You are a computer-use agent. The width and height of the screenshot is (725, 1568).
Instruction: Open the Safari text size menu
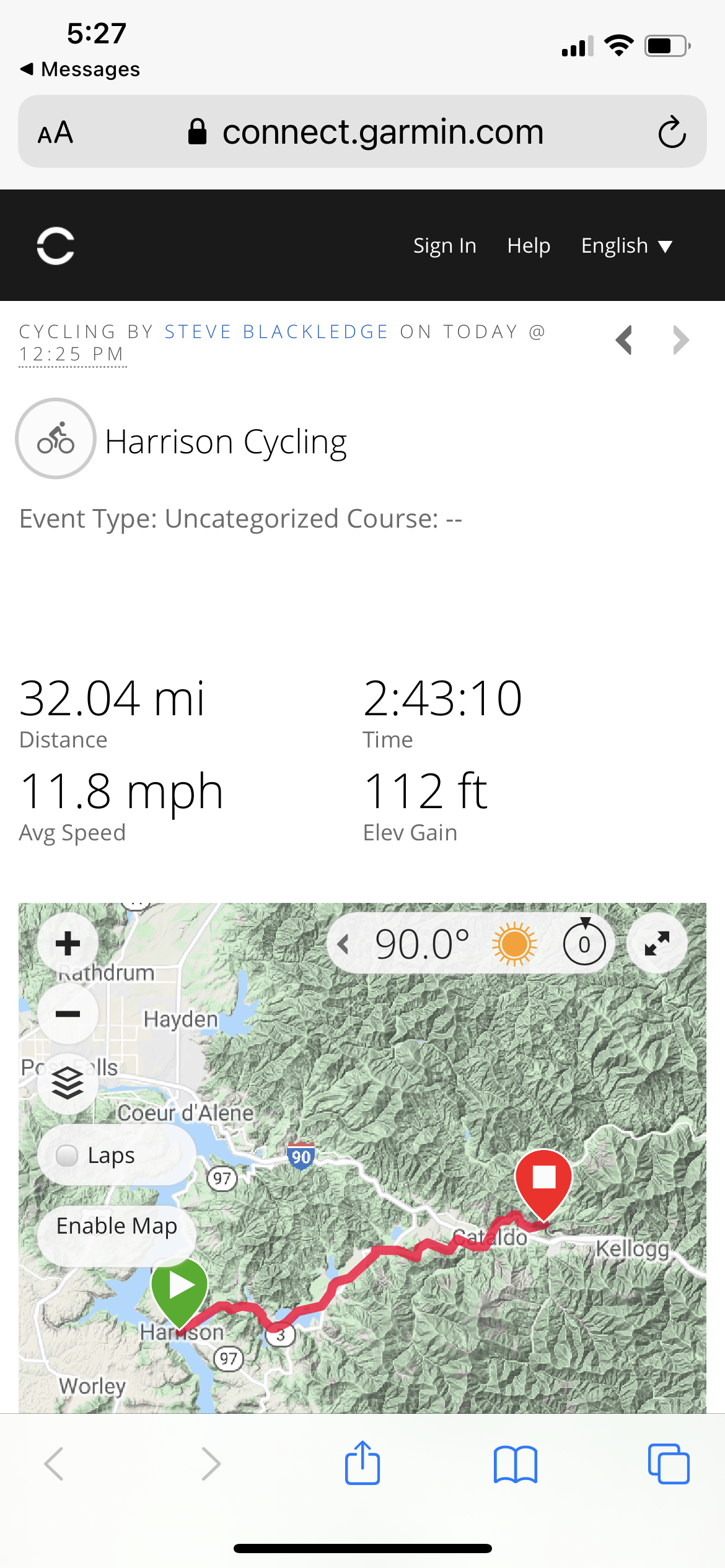coord(56,133)
